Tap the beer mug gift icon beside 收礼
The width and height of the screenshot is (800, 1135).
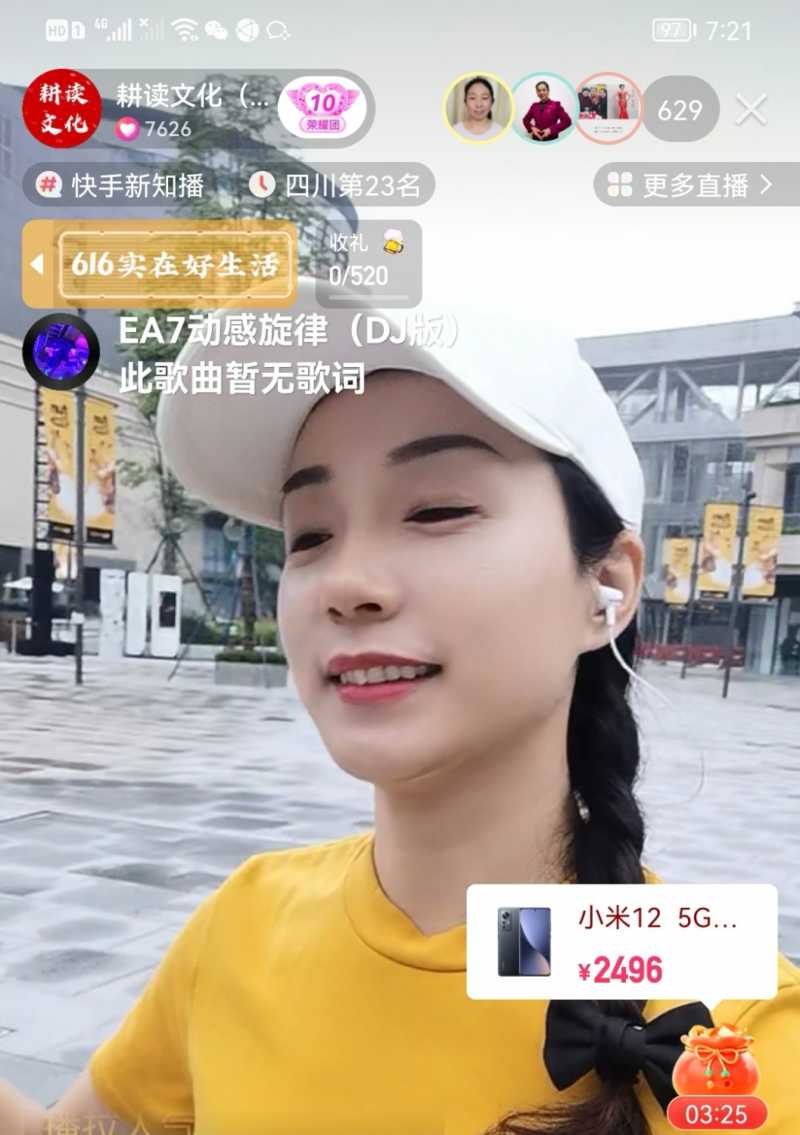point(396,241)
